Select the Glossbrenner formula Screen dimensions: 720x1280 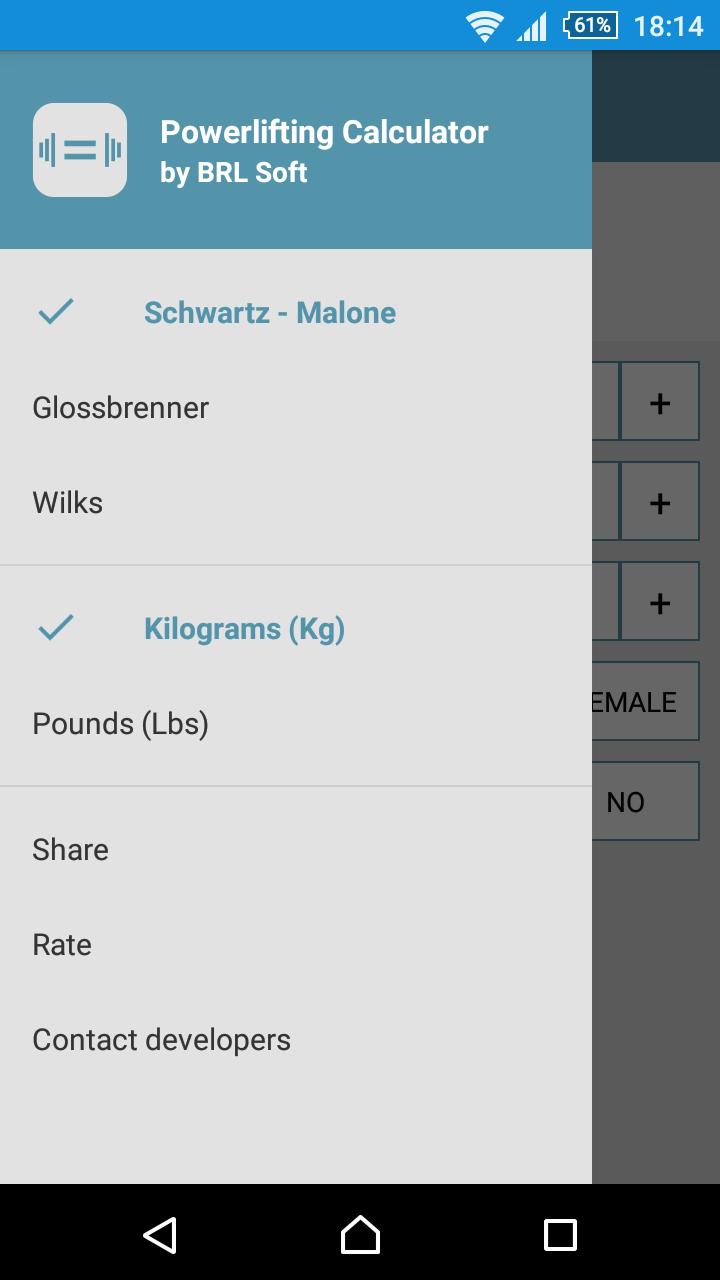[x=120, y=407]
